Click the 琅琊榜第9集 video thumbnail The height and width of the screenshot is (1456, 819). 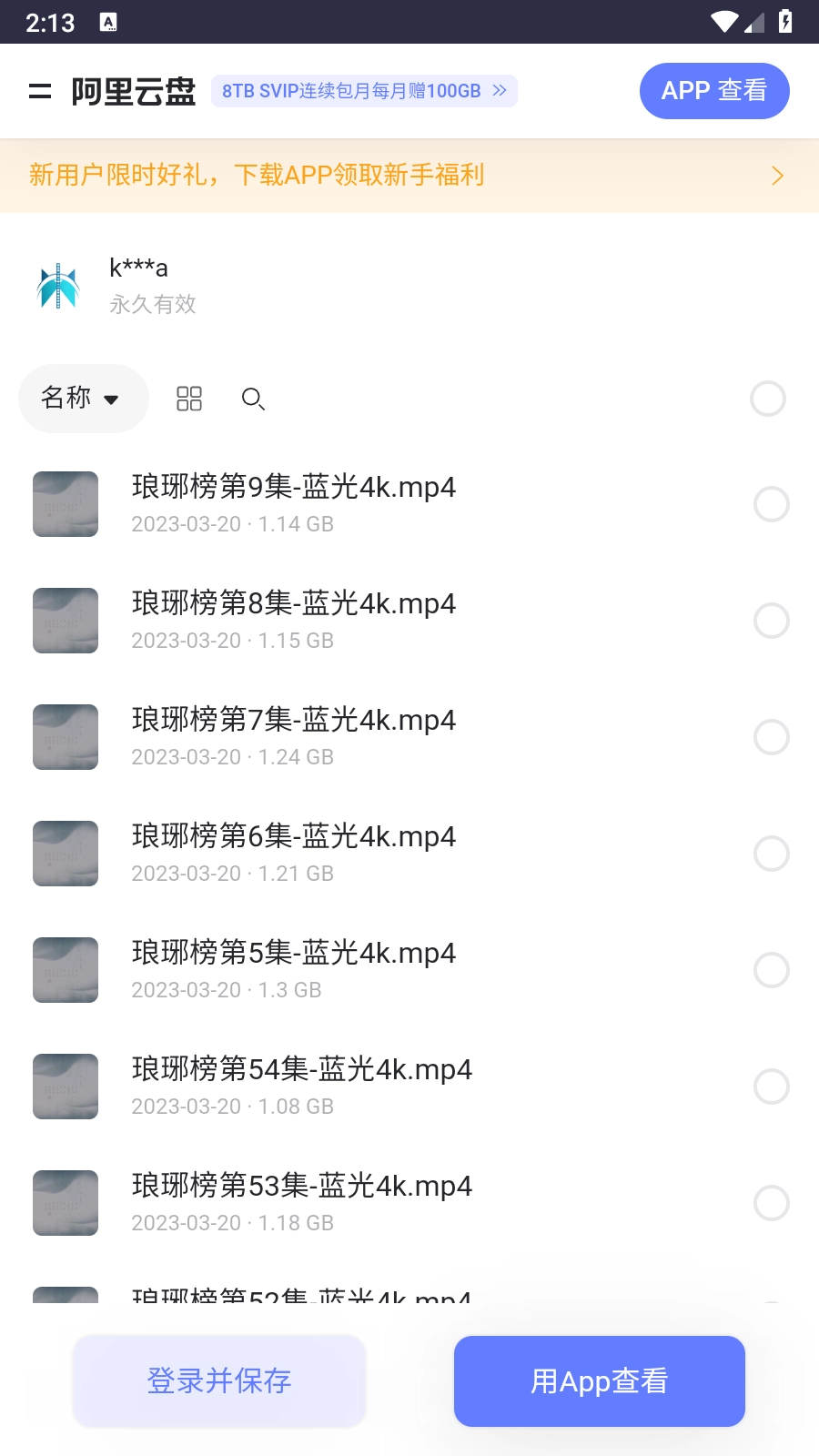pyautogui.click(x=65, y=504)
